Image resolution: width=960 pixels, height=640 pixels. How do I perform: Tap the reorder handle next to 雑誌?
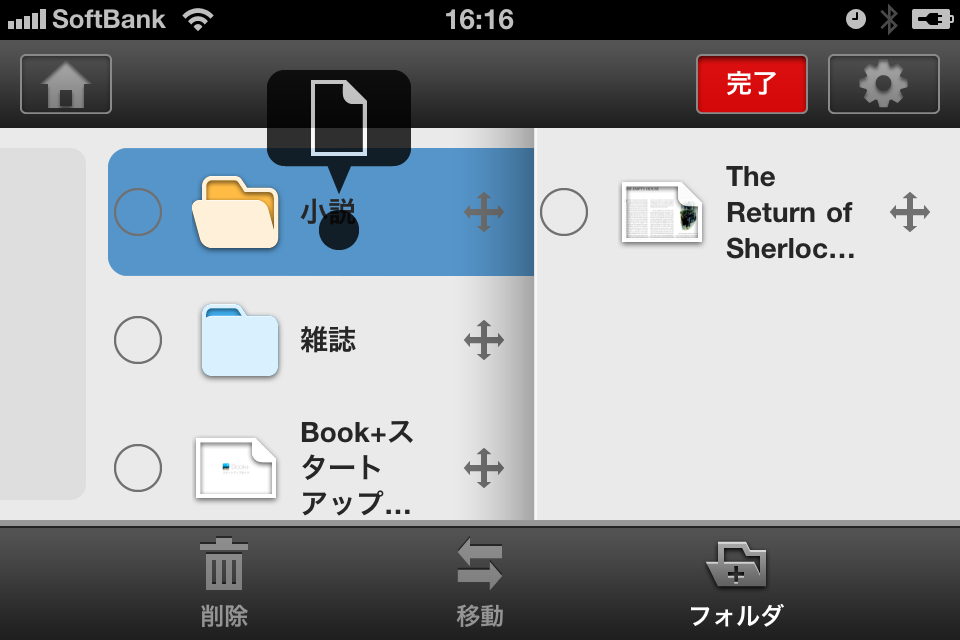point(484,340)
